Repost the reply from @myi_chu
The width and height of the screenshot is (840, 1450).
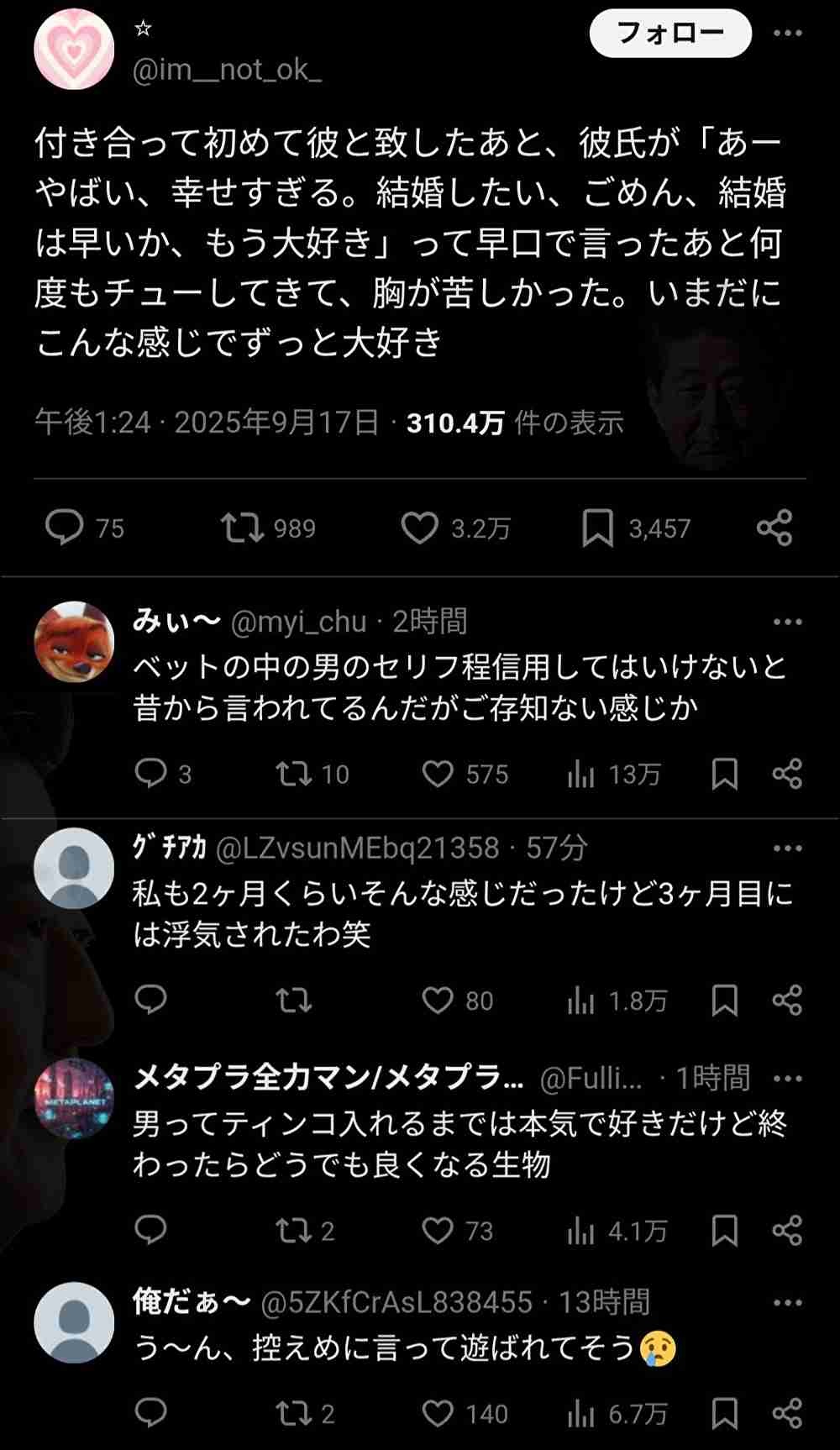click(294, 774)
